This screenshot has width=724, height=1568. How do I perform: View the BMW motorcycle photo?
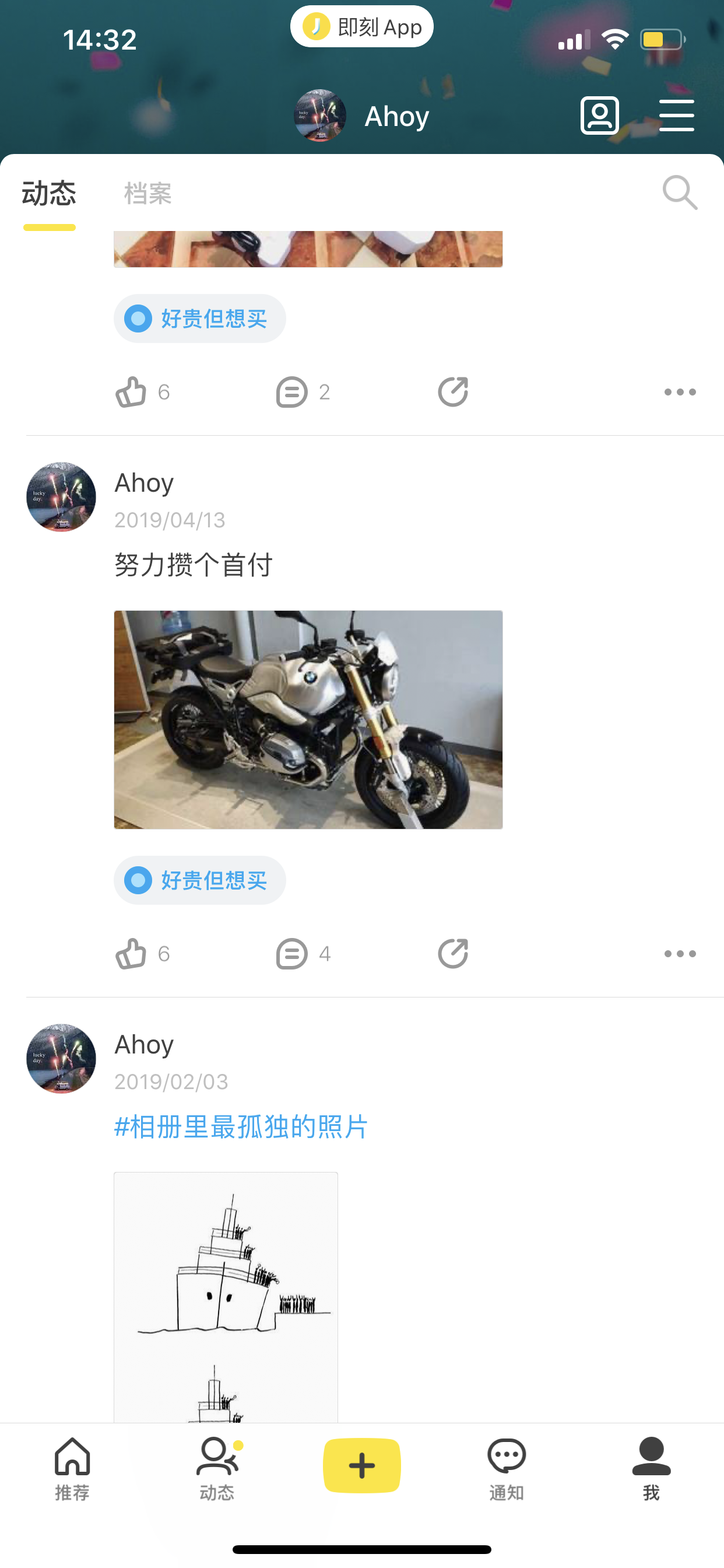pos(308,719)
